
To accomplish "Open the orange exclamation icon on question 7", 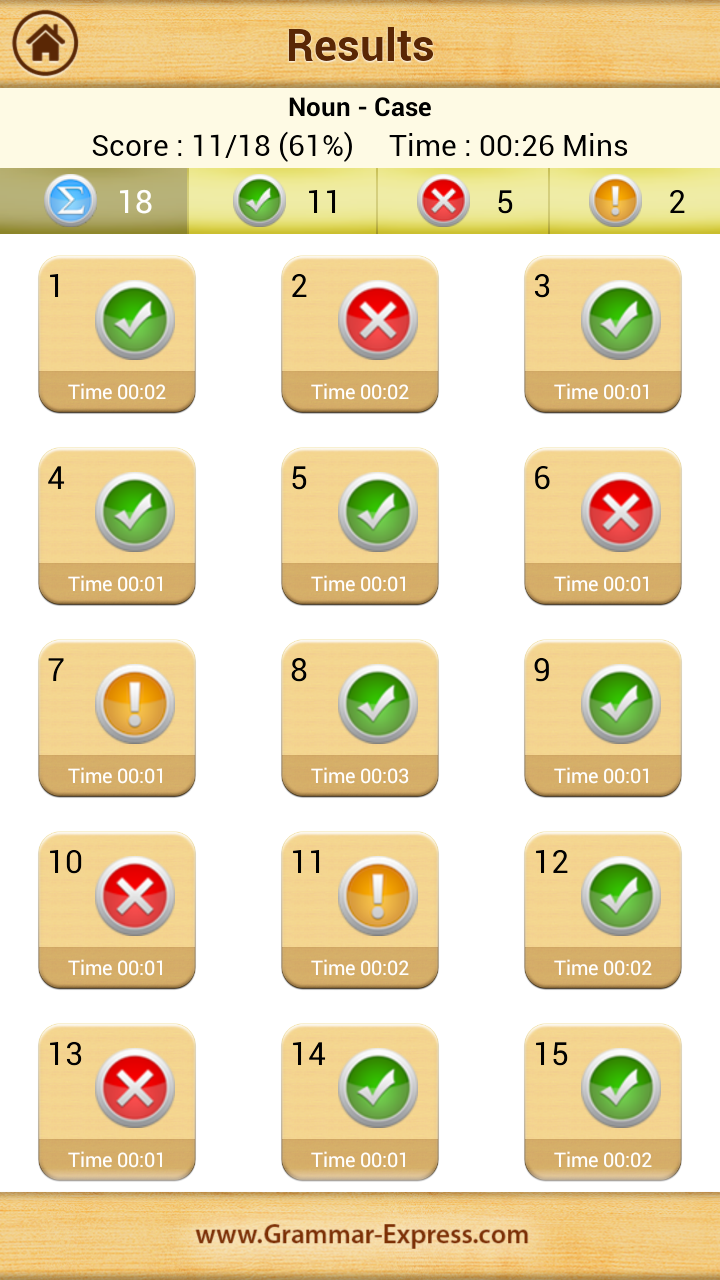I will 136,703.
